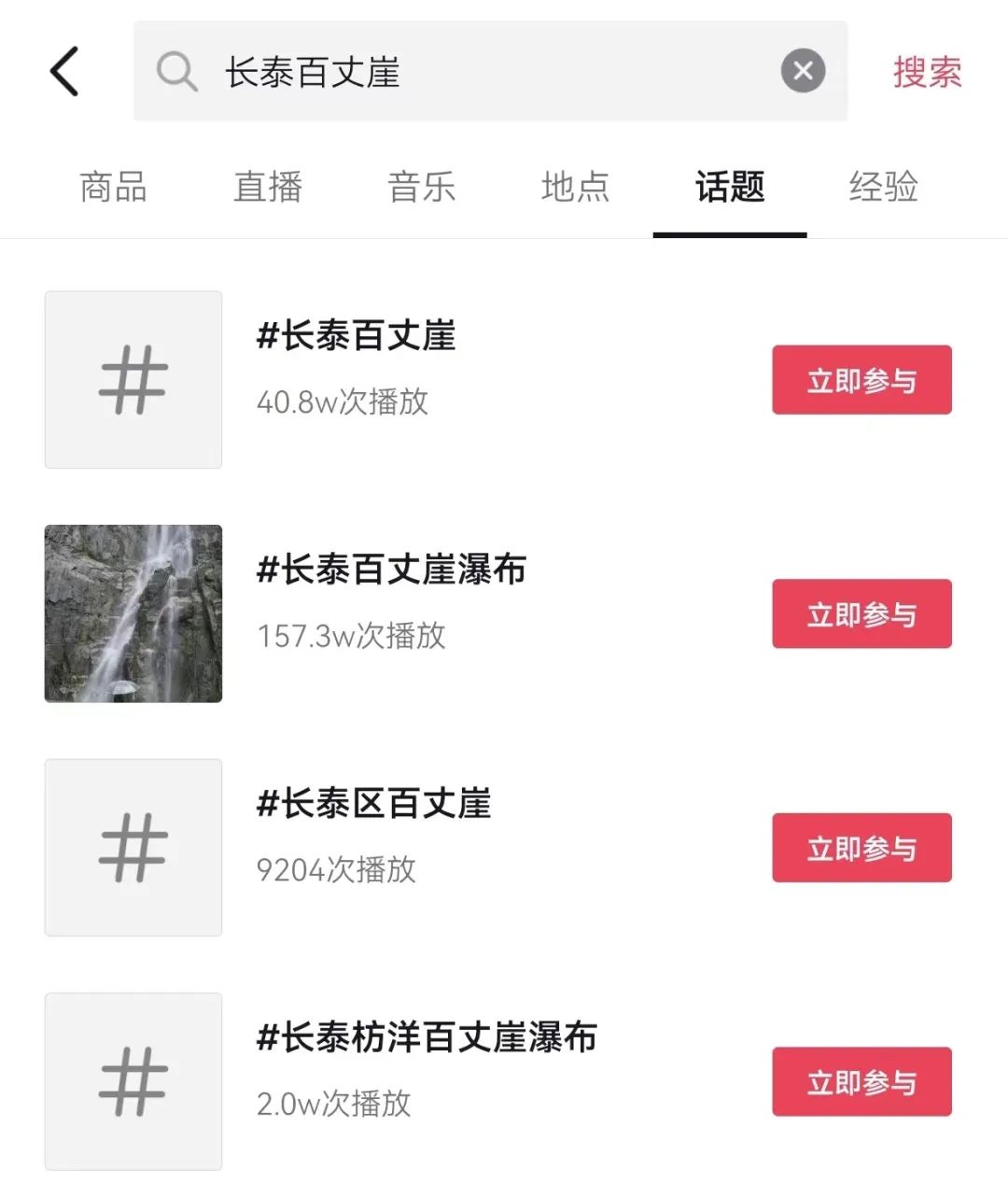
Task: Switch to the 直播 tab
Action: [x=268, y=187]
